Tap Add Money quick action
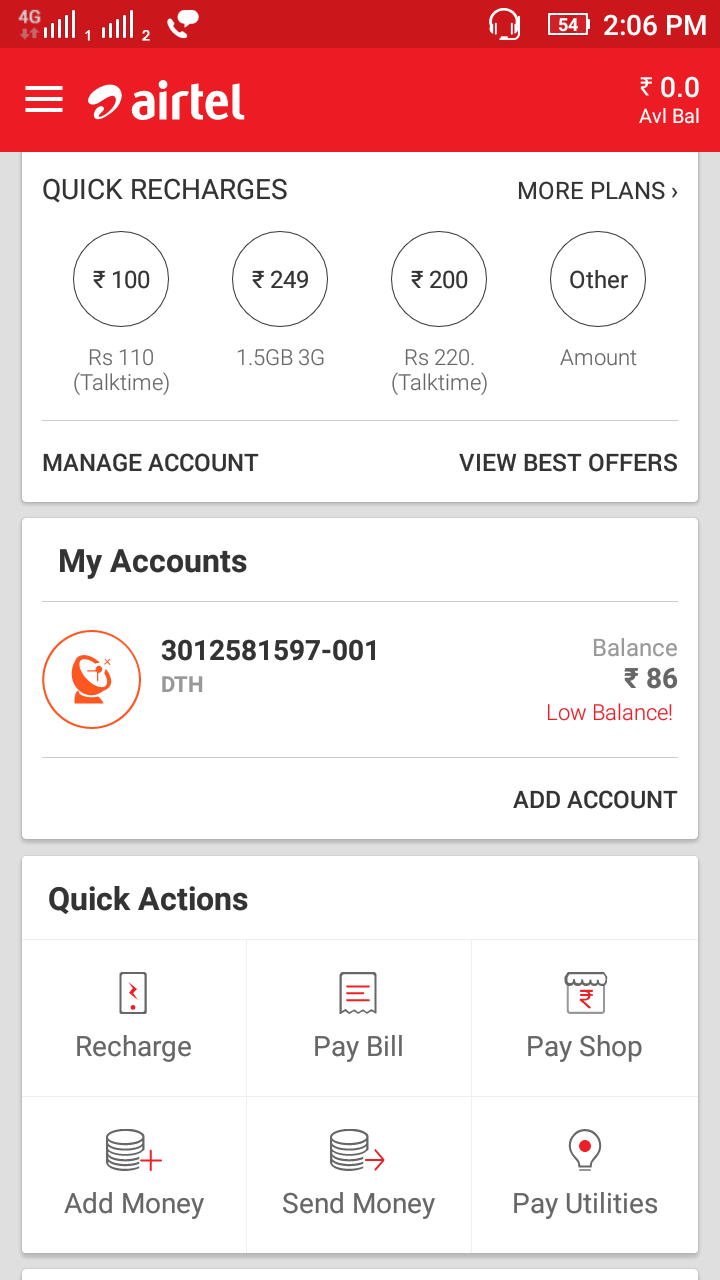The width and height of the screenshot is (720, 1280). coord(134,1175)
